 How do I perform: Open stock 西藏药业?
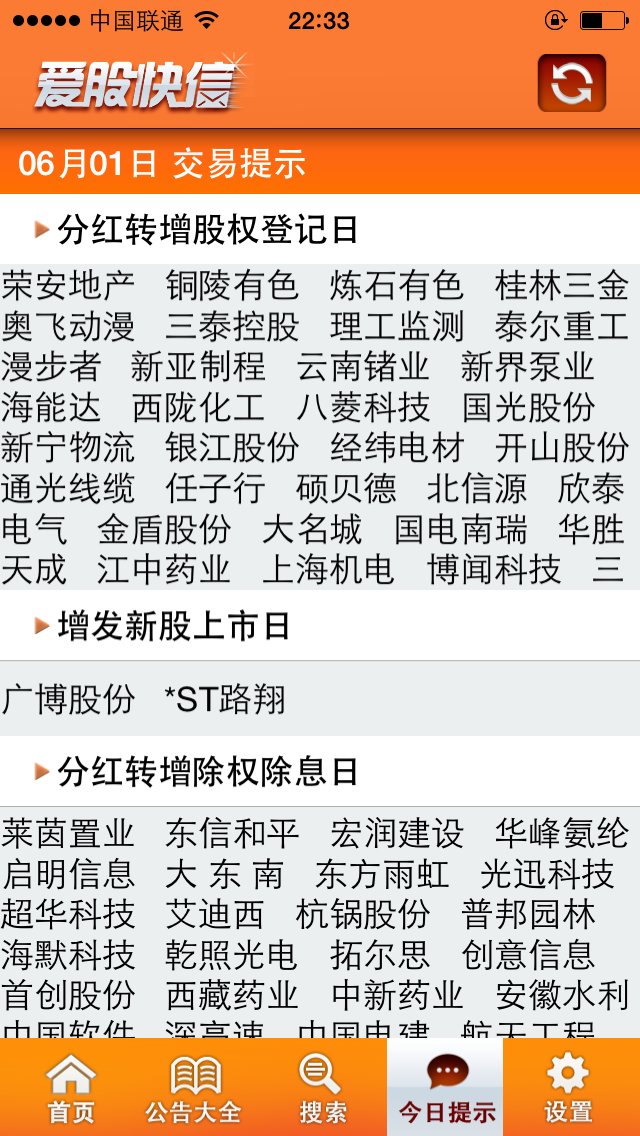pos(232,996)
